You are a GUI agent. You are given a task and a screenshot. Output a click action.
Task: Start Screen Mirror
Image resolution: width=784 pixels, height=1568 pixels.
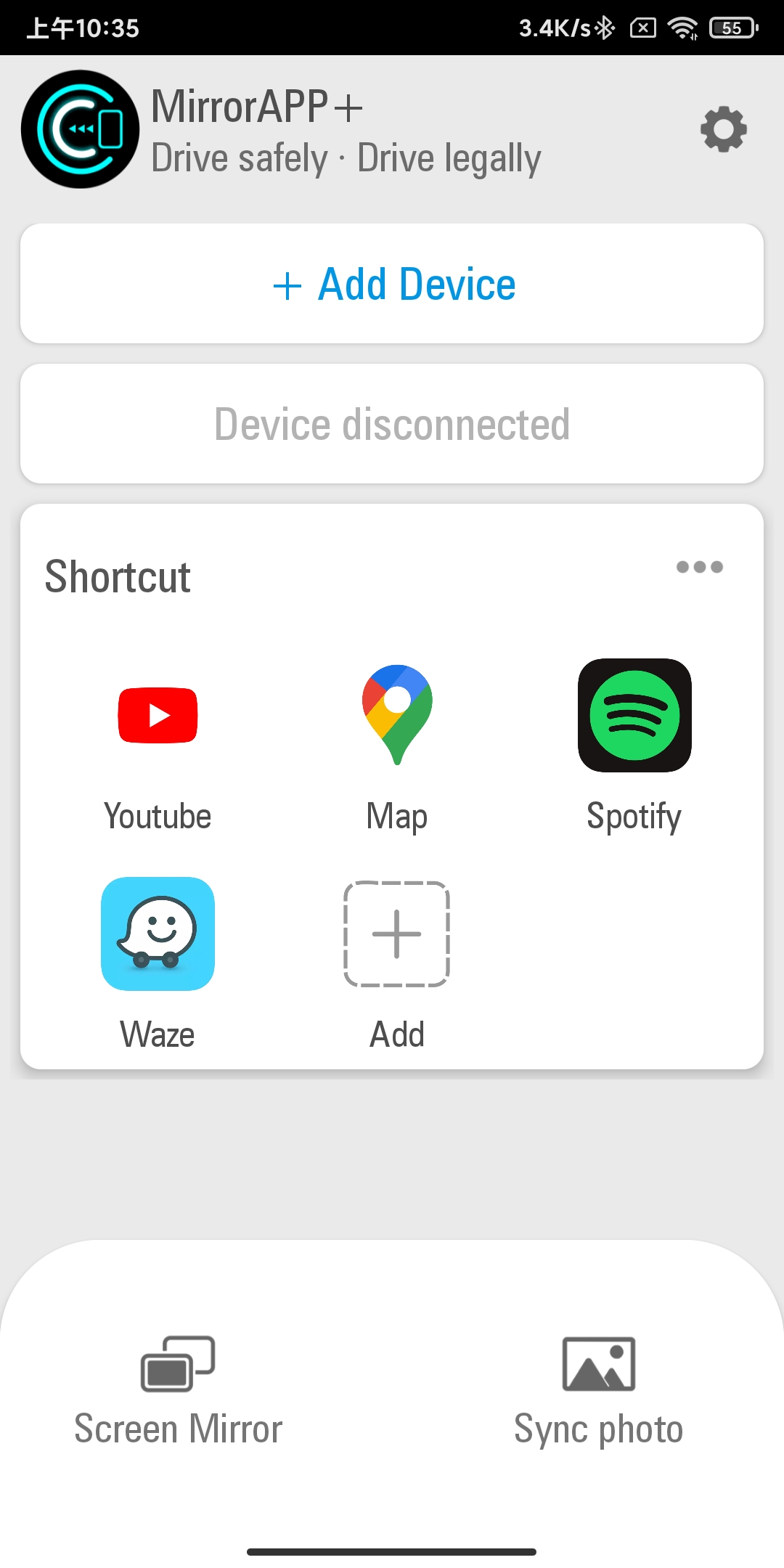(x=178, y=1390)
